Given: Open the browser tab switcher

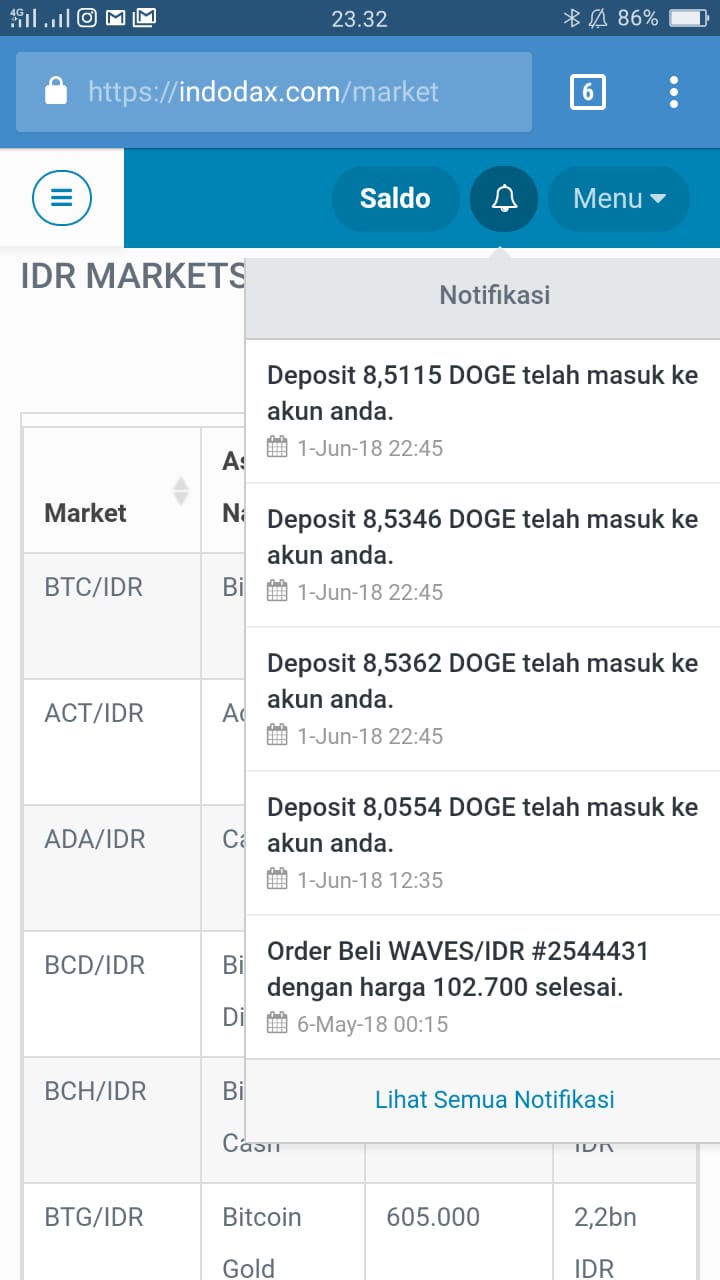Looking at the screenshot, I should coord(587,93).
